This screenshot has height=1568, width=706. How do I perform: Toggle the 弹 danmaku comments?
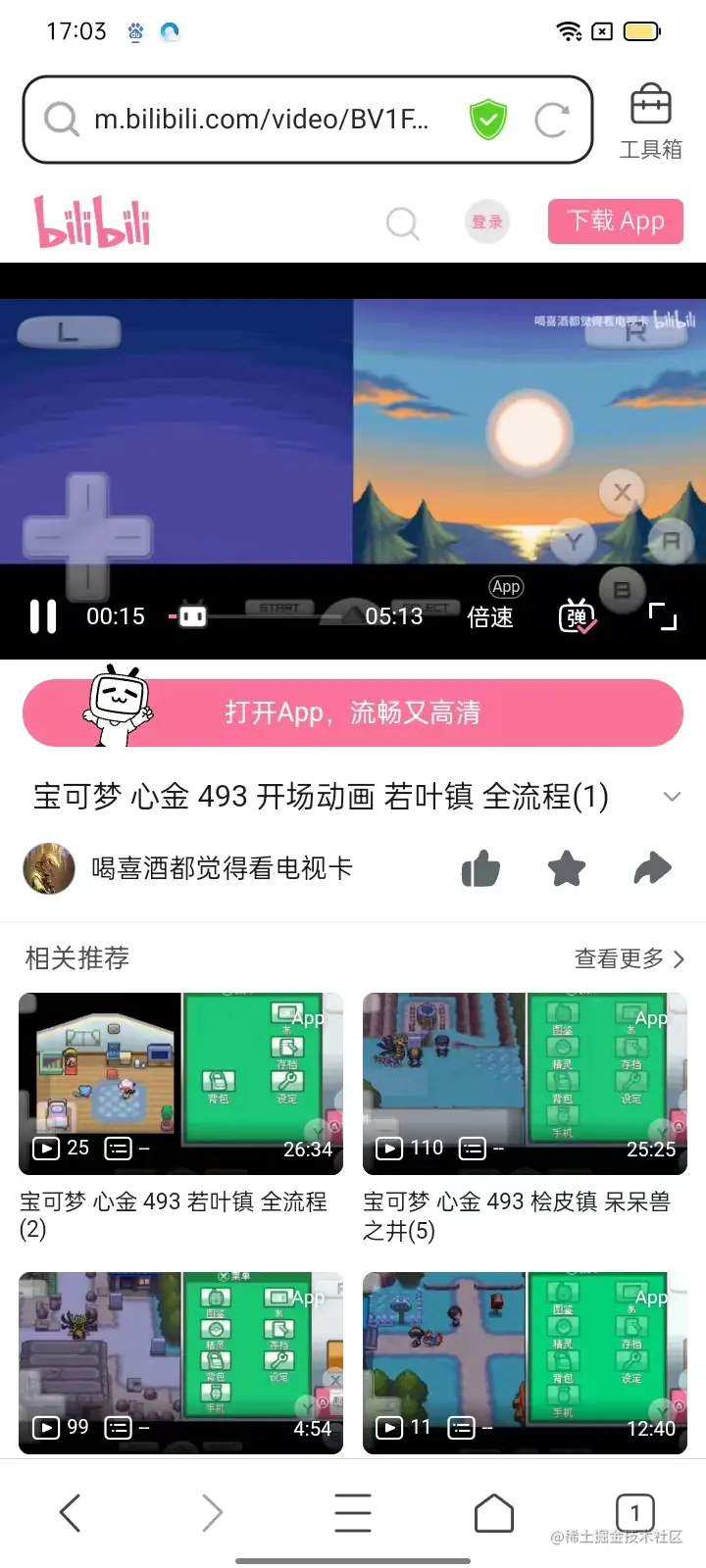[x=577, y=616]
